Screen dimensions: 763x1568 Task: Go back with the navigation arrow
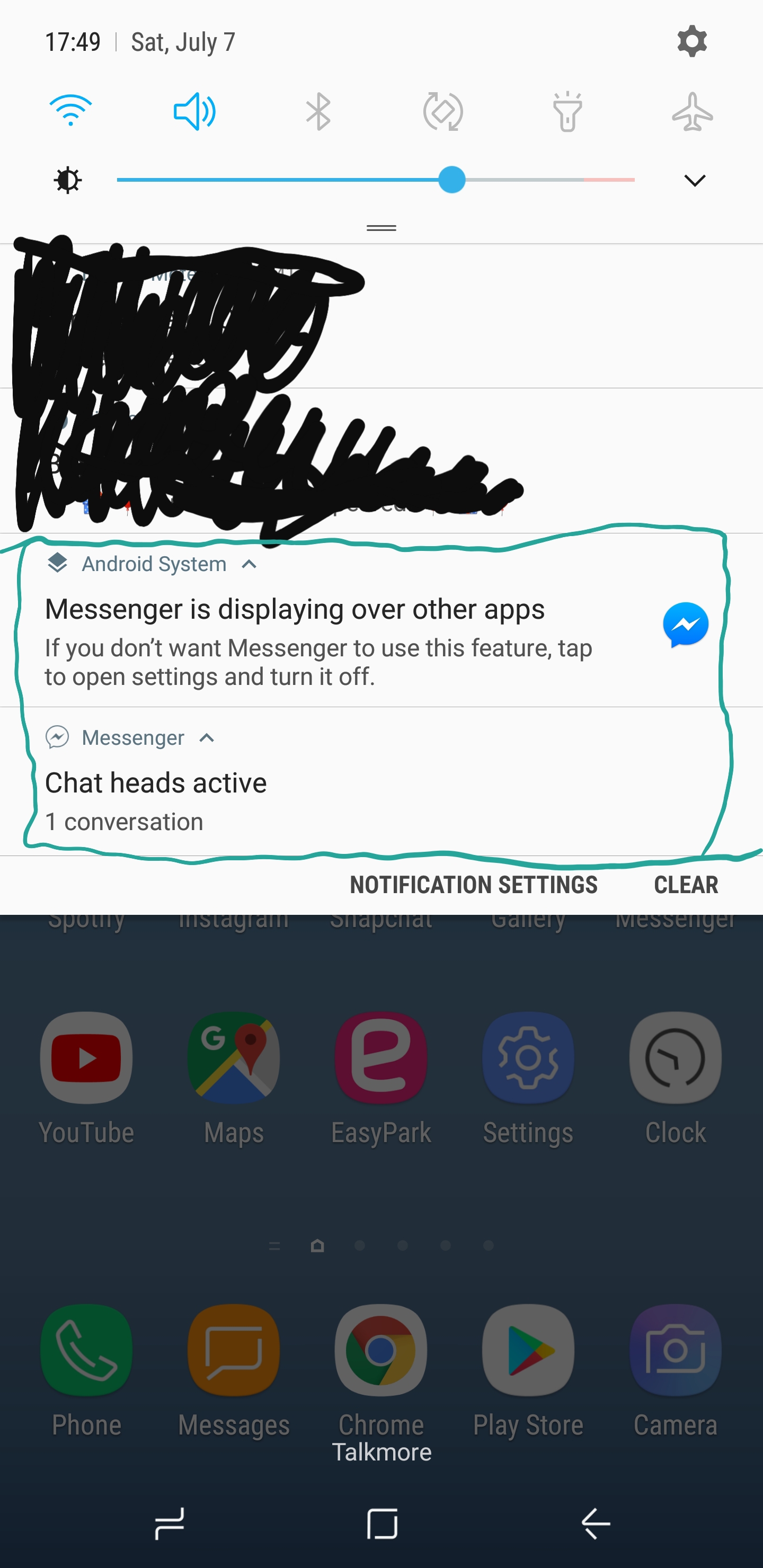click(x=596, y=1524)
